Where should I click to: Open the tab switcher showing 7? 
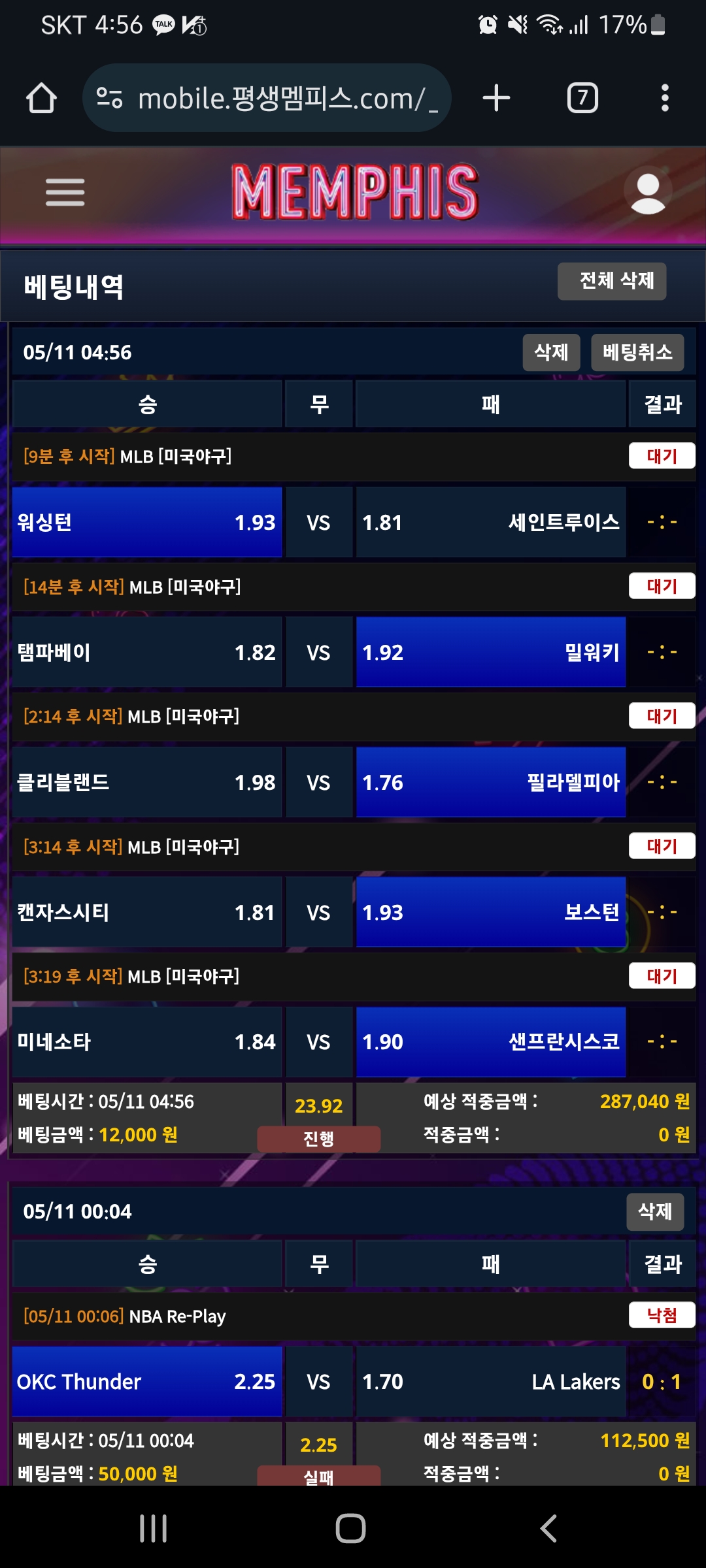tap(582, 99)
